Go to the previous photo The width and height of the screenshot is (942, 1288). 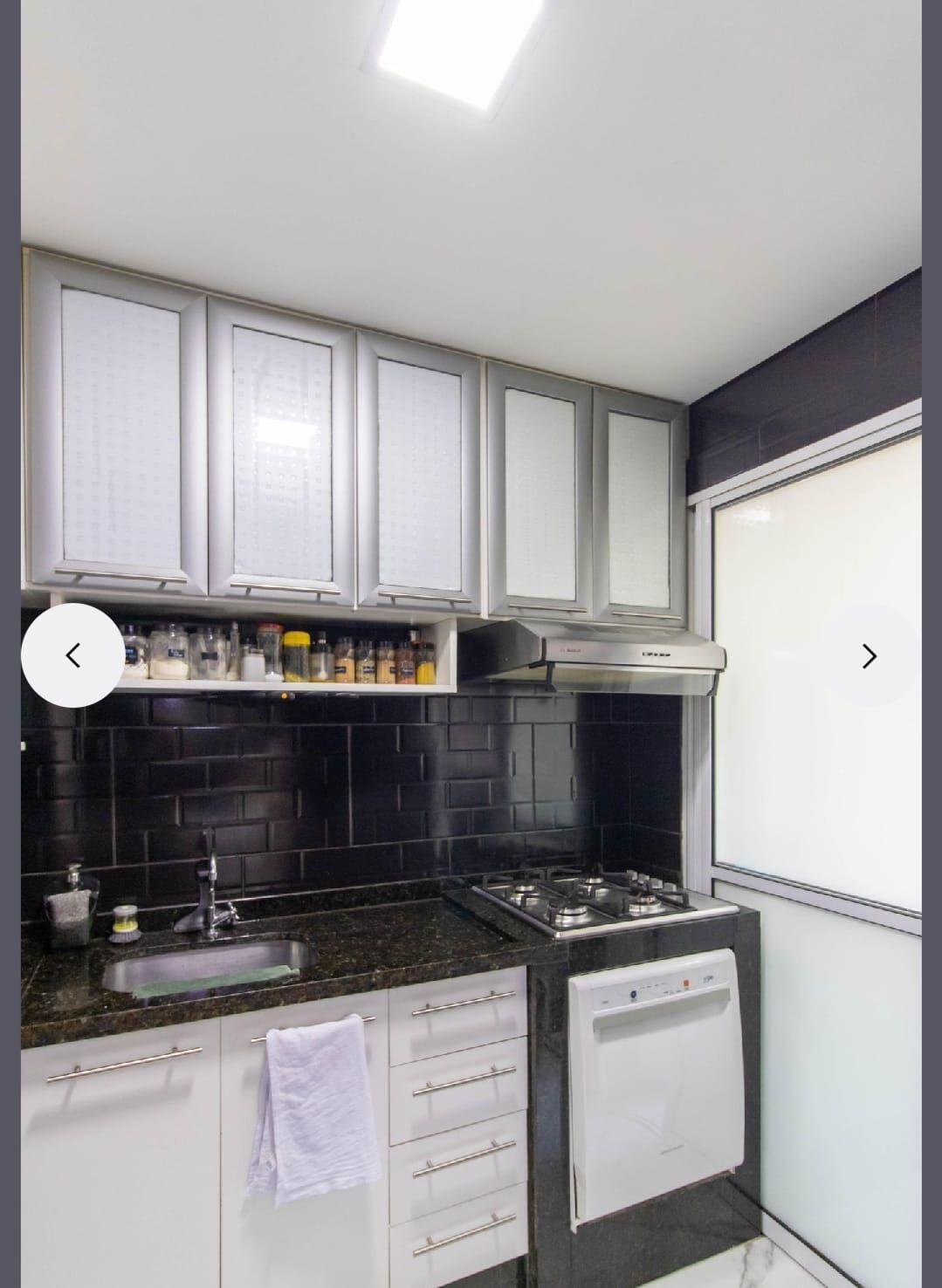73,655
